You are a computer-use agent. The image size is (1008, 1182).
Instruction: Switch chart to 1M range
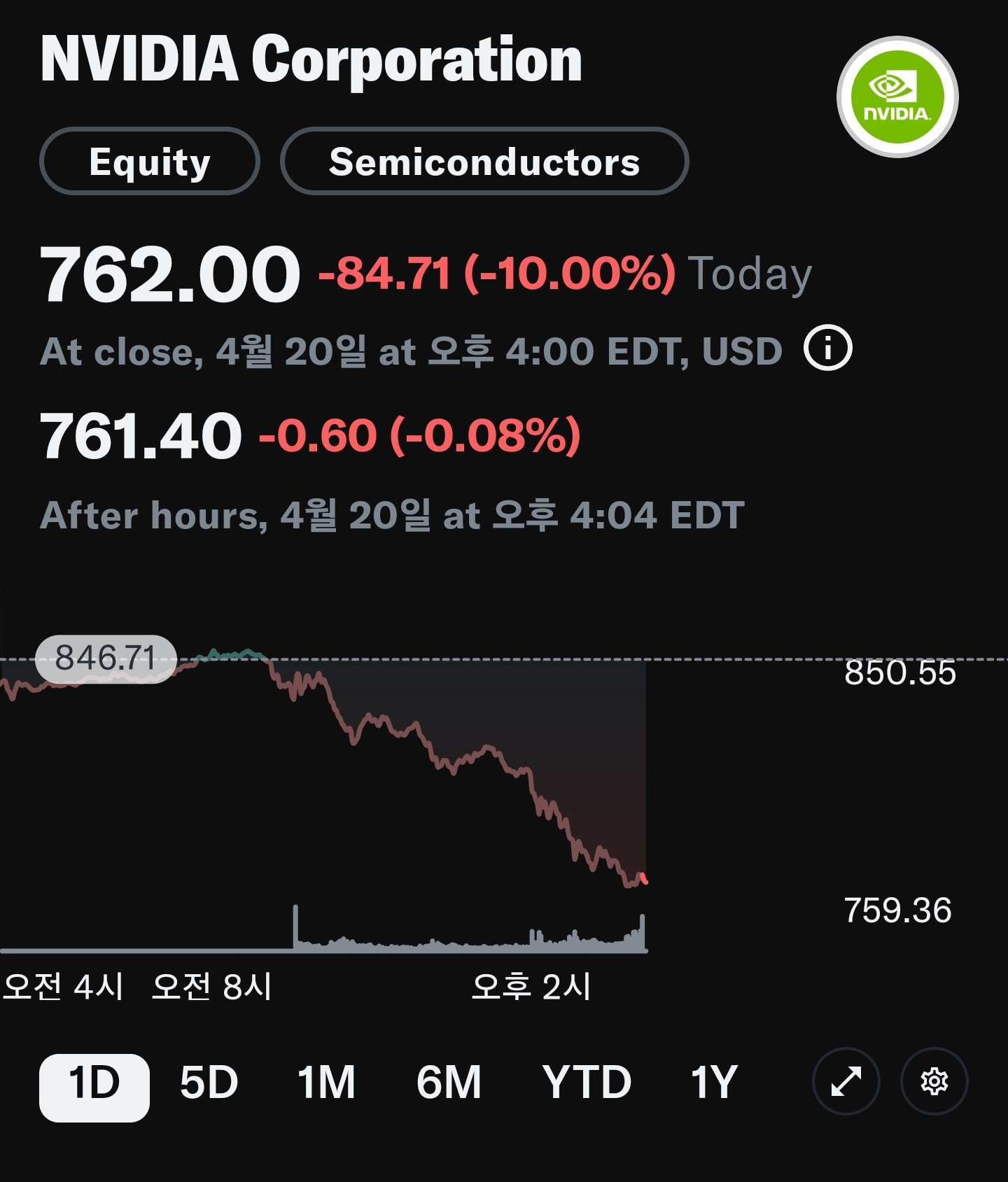[326, 1083]
